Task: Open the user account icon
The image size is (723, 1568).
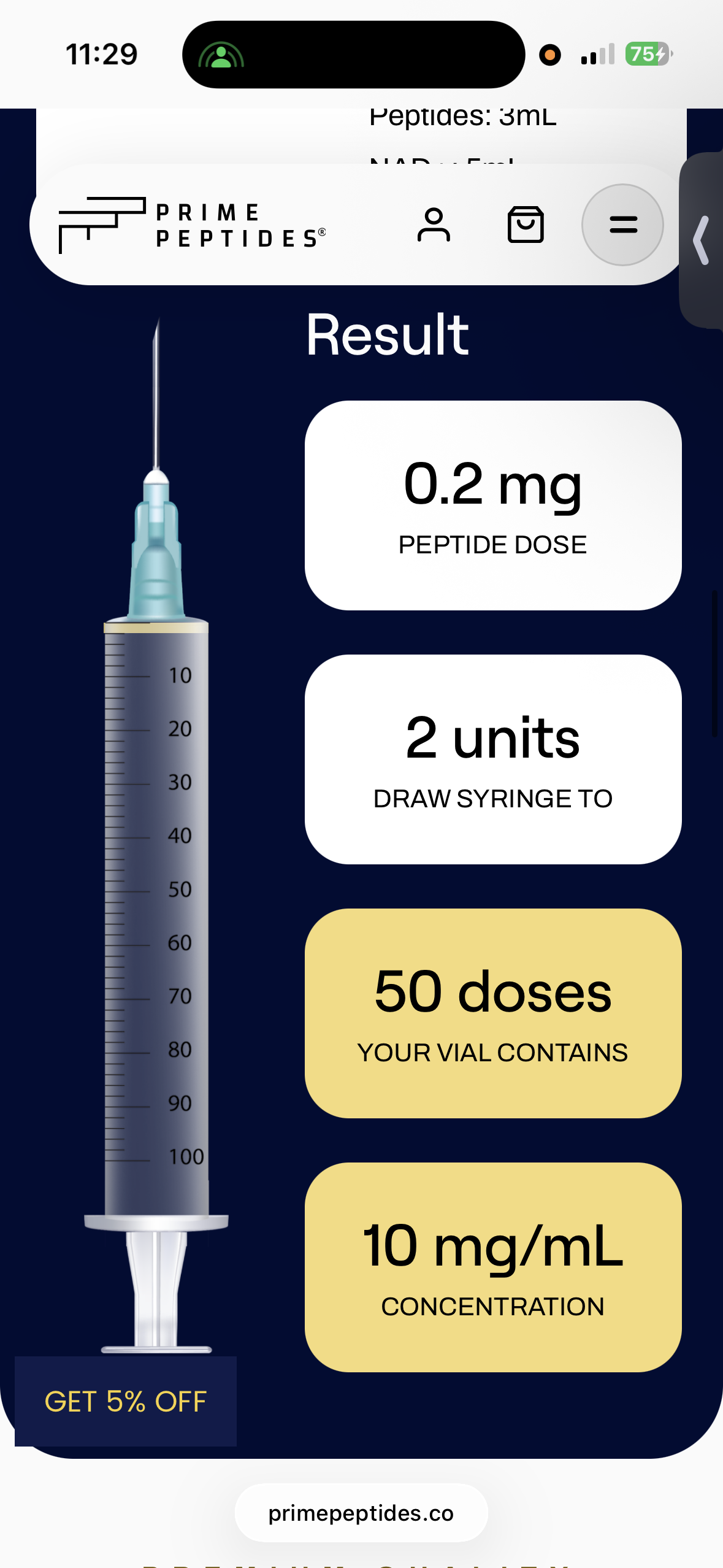Action: point(434,225)
